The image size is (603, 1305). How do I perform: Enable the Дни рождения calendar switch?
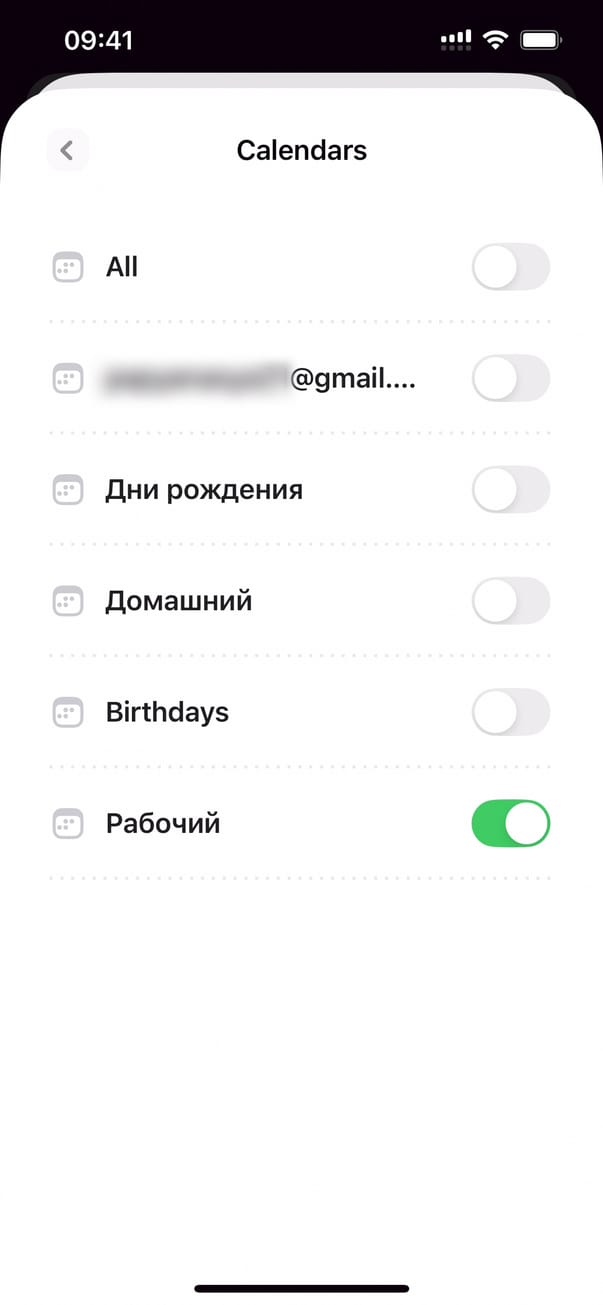[x=510, y=490]
